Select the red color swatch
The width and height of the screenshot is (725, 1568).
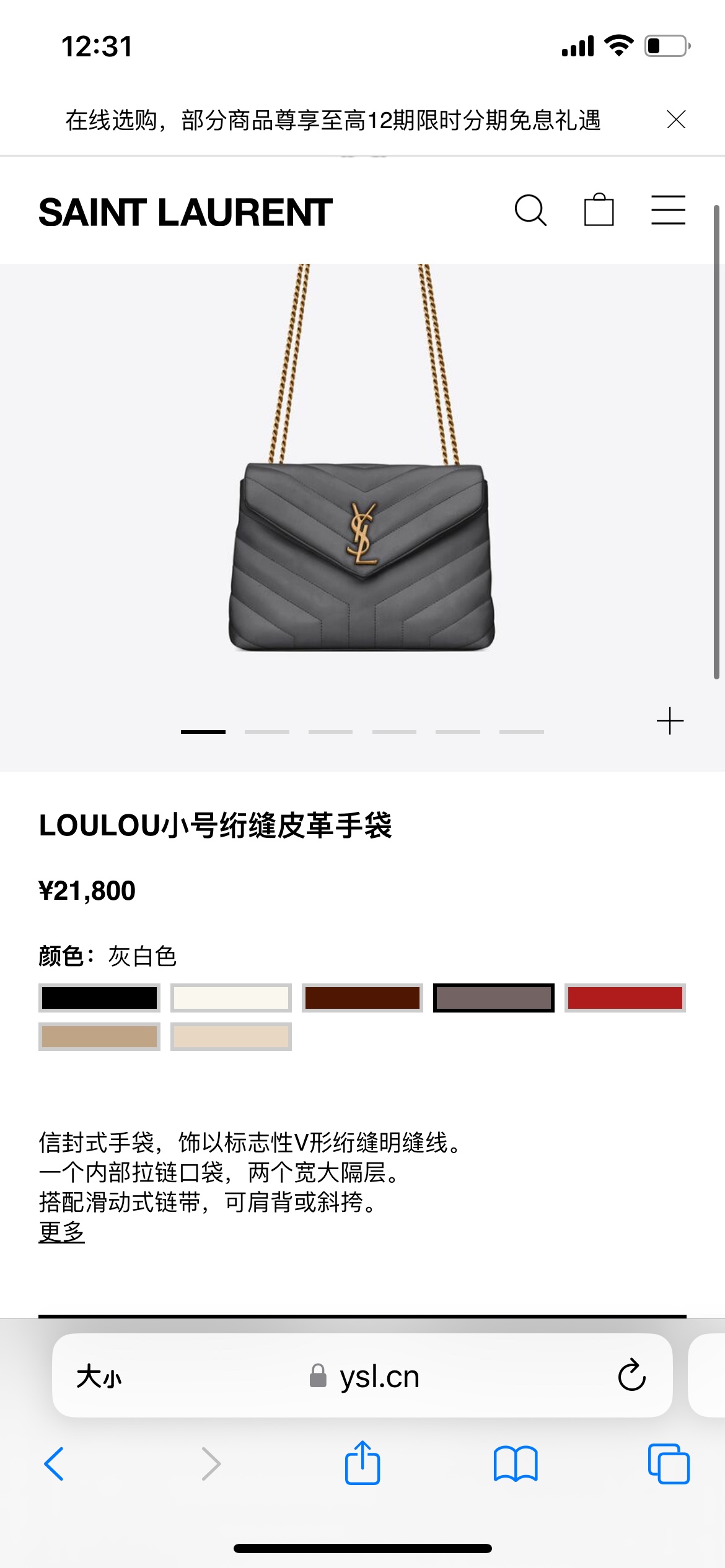[625, 998]
